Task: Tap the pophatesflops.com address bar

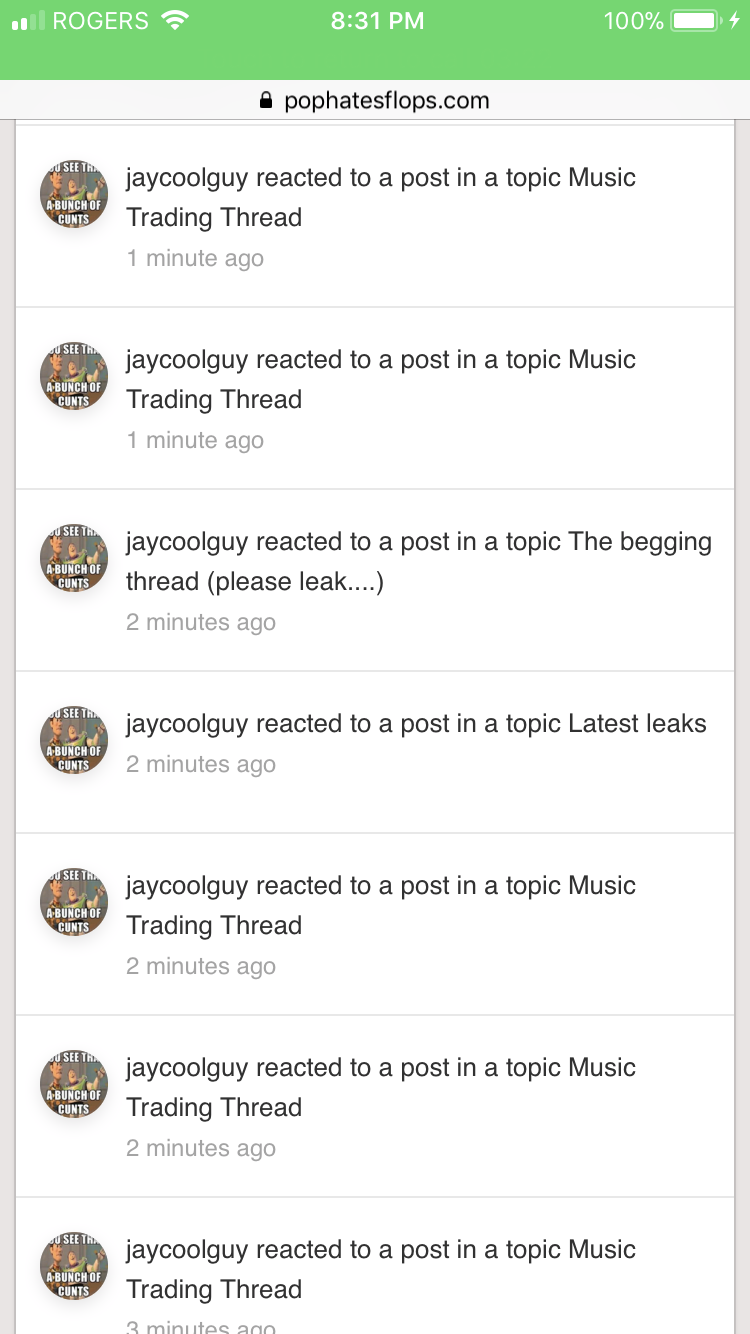Action: pos(375,100)
